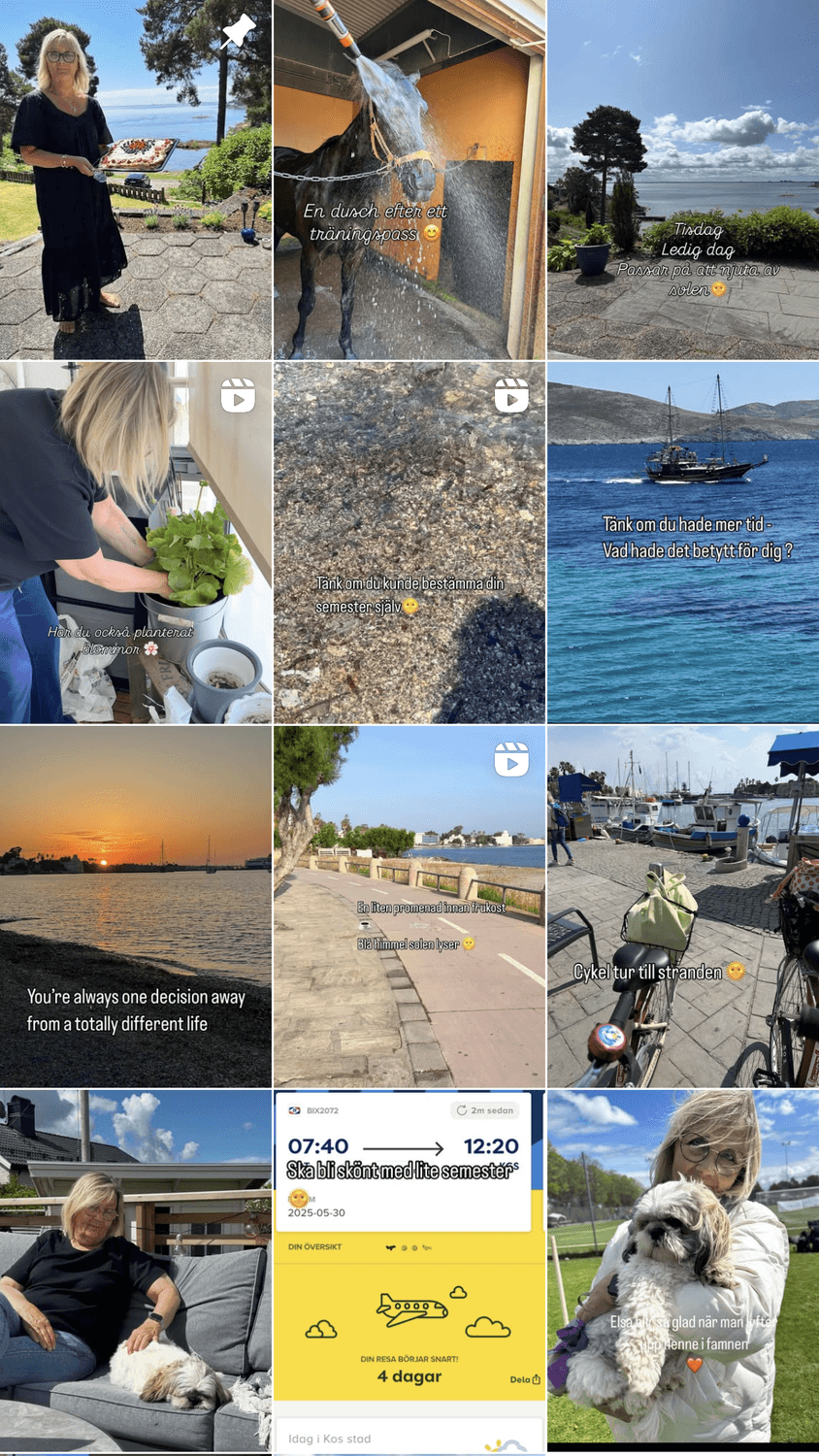Open the reel 'Tänk om du kunde bestämma din semester själv'
The width and height of the screenshot is (819, 1456).
(409, 543)
